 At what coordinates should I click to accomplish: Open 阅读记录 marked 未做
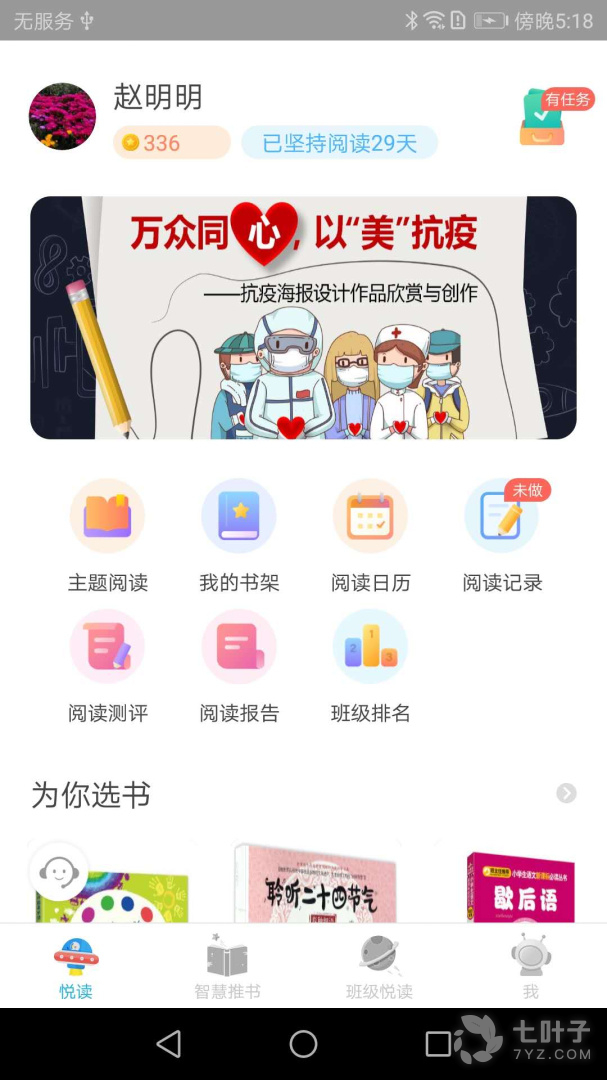[502, 535]
